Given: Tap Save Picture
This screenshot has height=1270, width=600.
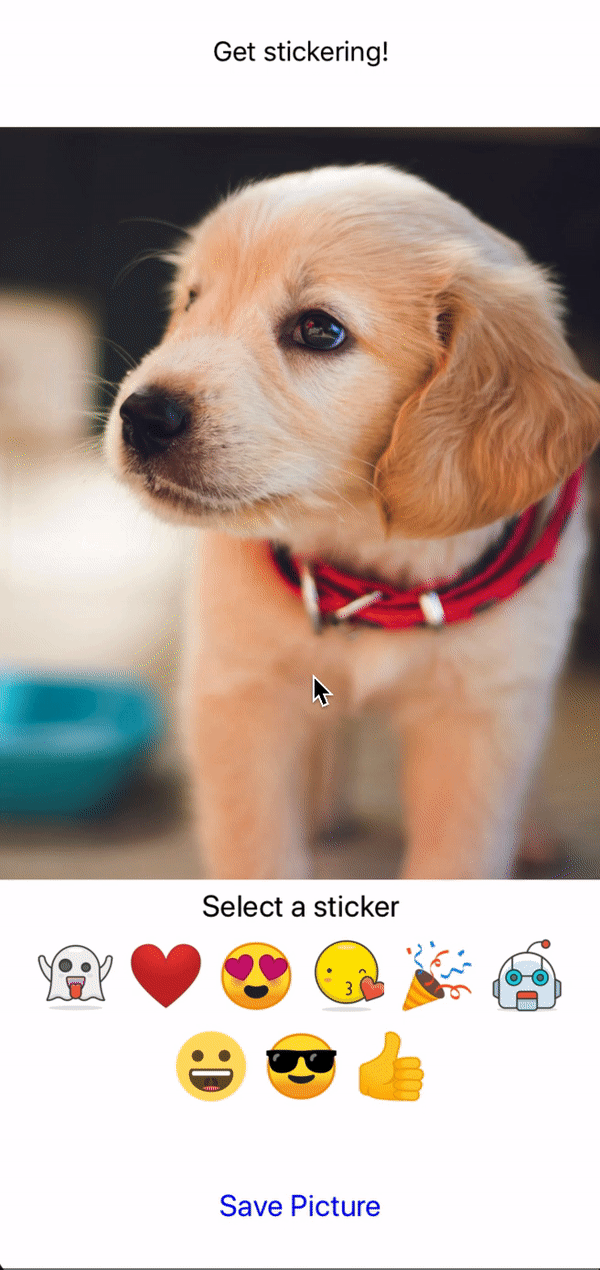Looking at the screenshot, I should click(300, 1206).
